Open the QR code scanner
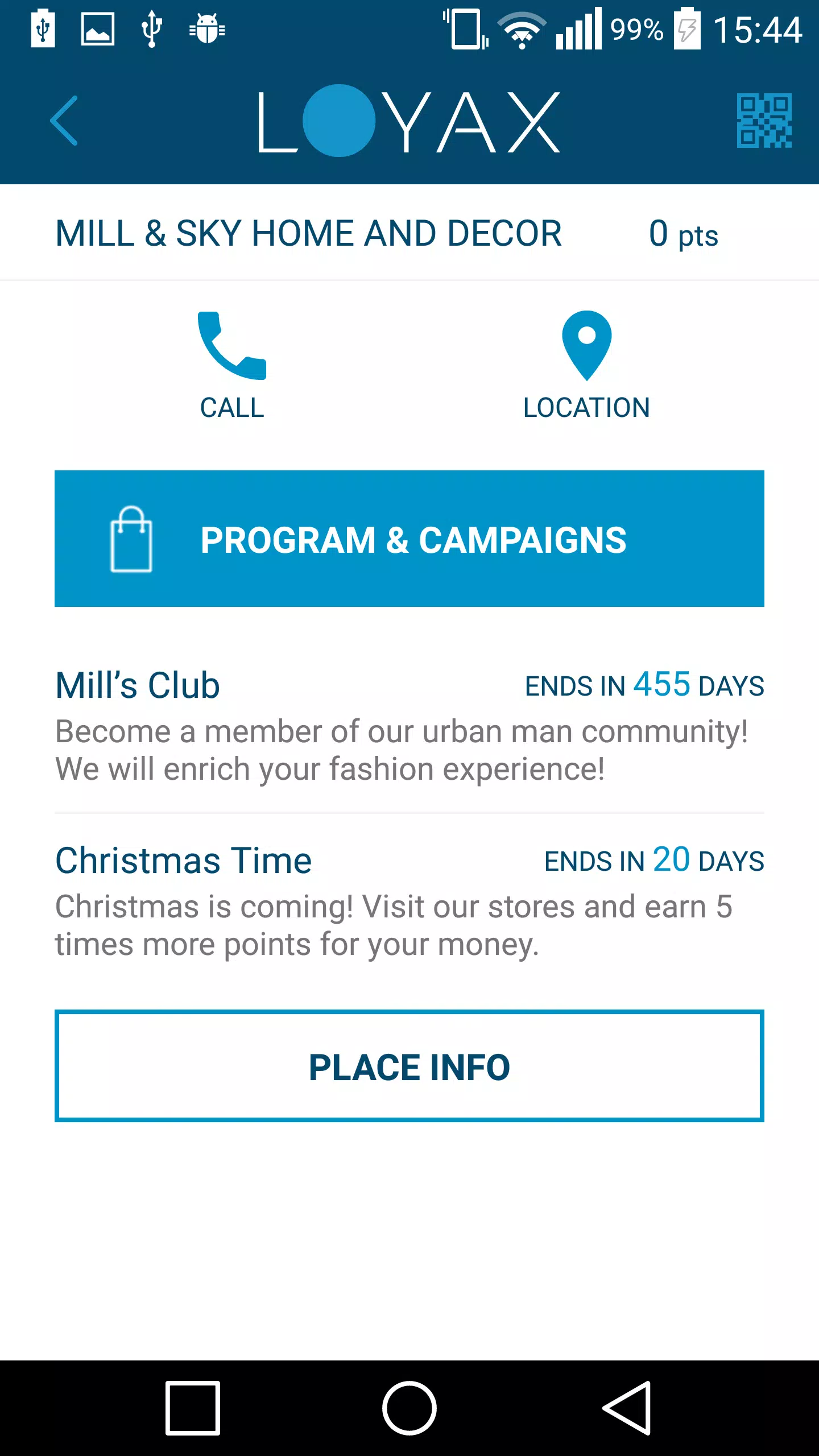 click(764, 121)
